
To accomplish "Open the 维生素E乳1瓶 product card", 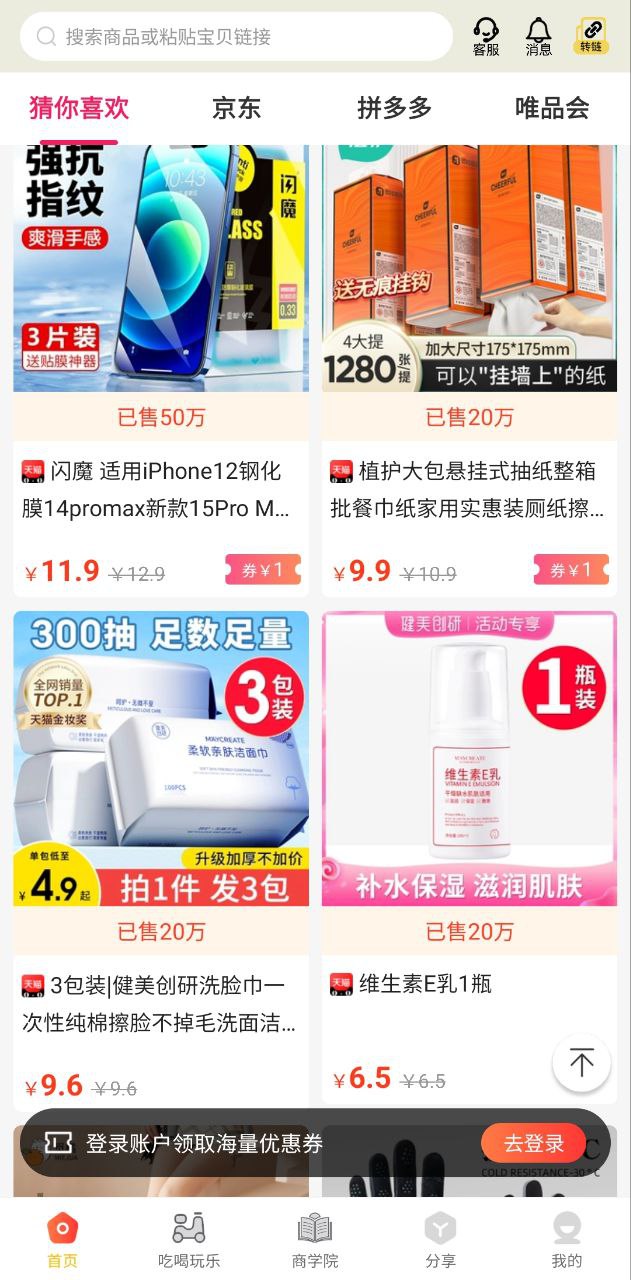I will [x=469, y=858].
